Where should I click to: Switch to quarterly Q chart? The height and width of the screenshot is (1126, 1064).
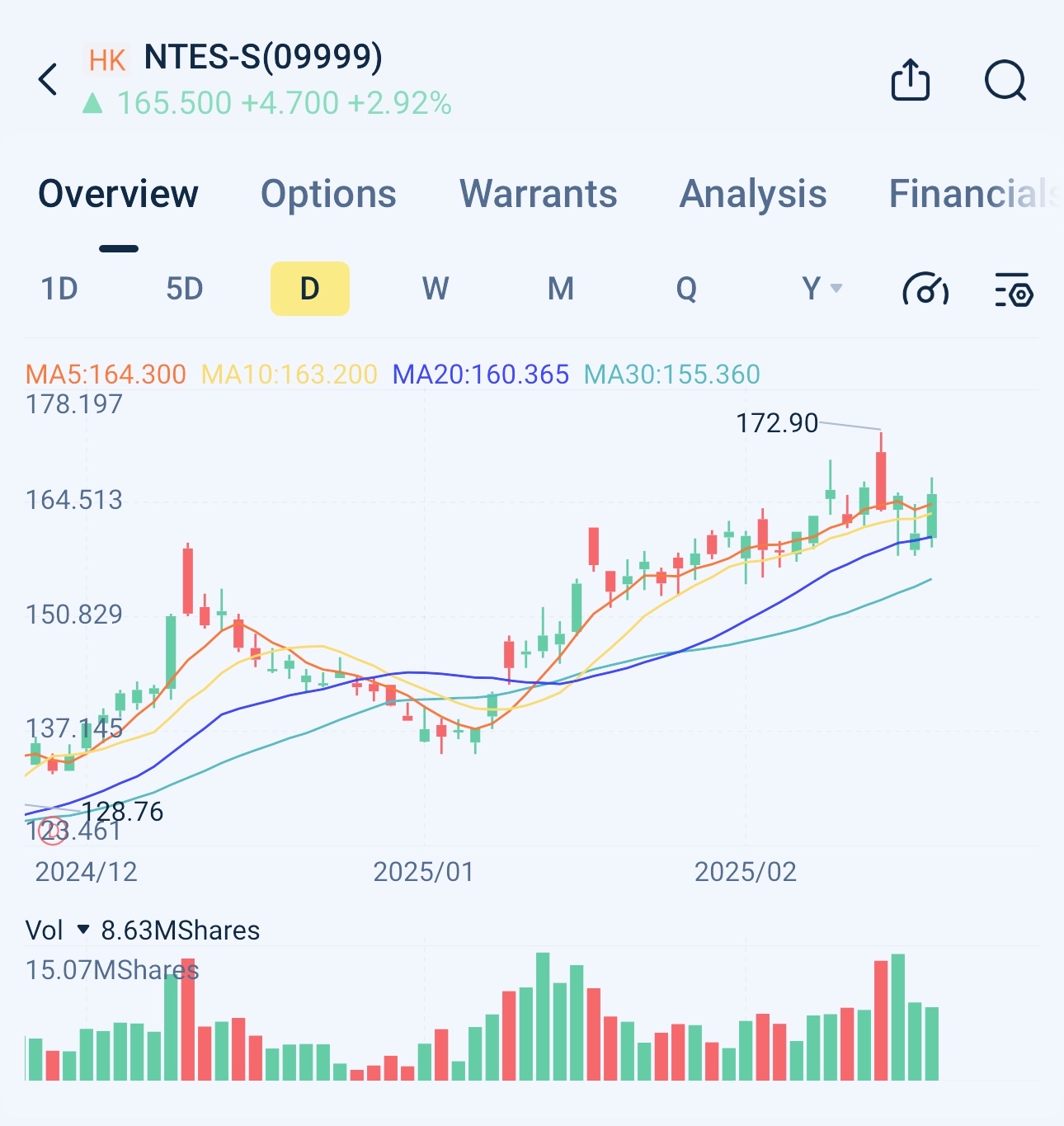pyautogui.click(x=686, y=289)
